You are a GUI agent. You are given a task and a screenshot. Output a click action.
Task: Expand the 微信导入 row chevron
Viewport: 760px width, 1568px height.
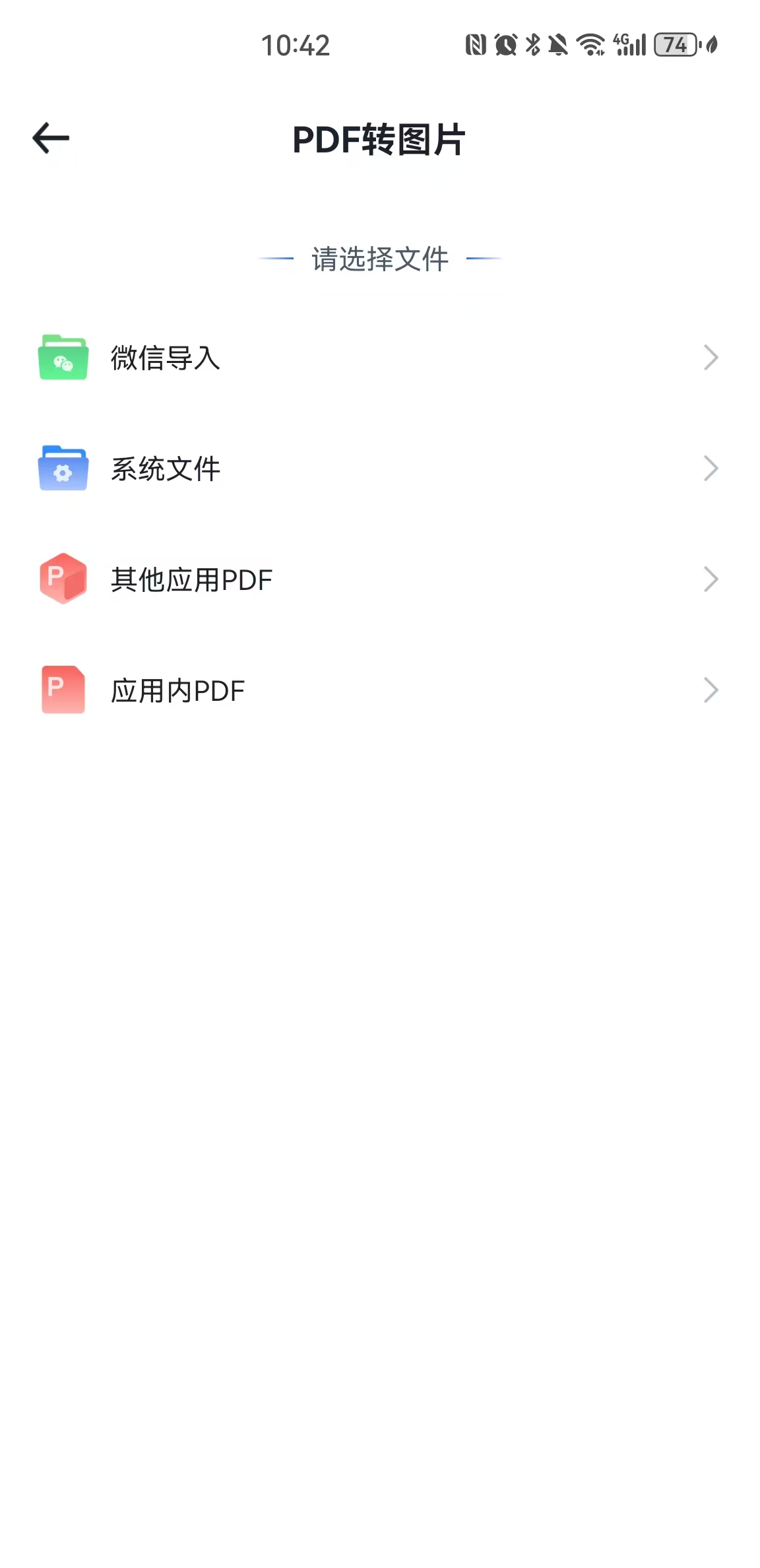[x=711, y=358]
